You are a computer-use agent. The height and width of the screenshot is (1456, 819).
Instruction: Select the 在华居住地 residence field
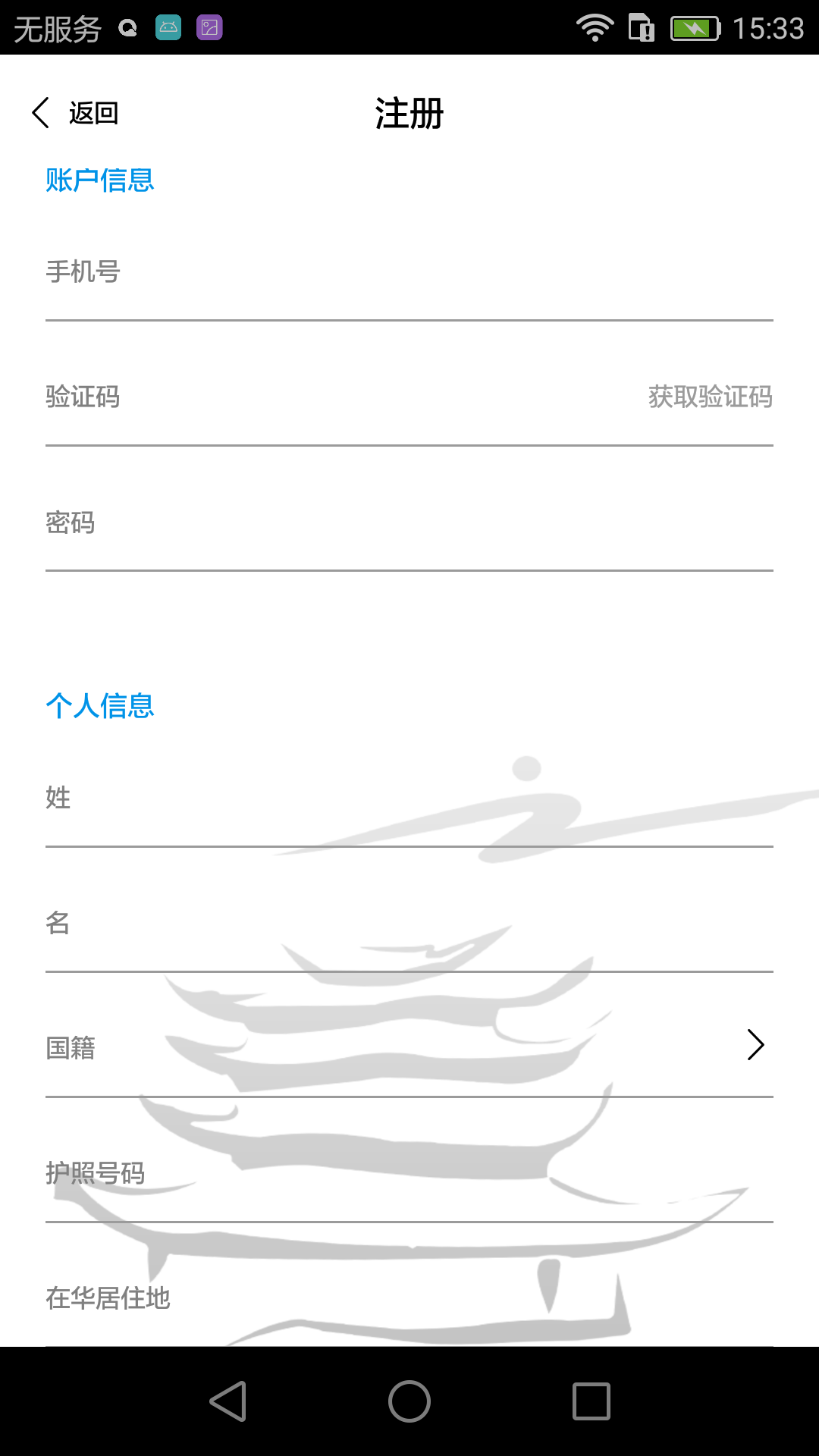tap(409, 1298)
